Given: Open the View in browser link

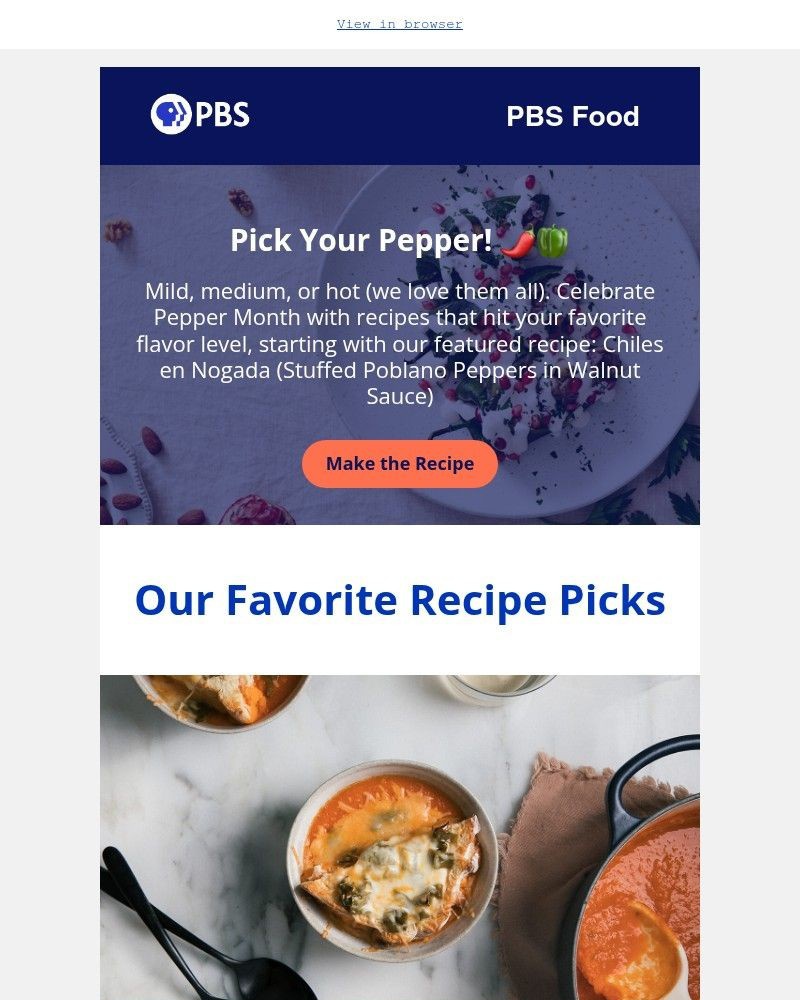Looking at the screenshot, I should (x=399, y=23).
